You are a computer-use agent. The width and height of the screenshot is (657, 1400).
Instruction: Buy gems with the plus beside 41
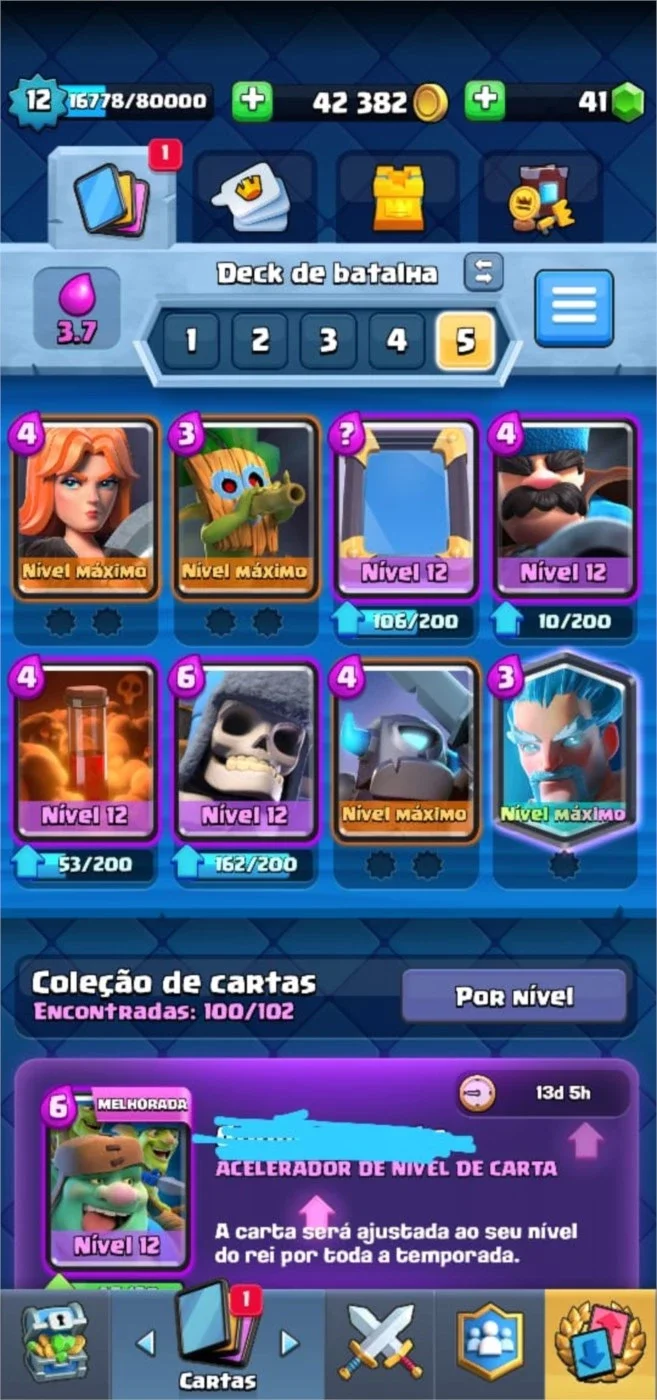click(485, 101)
